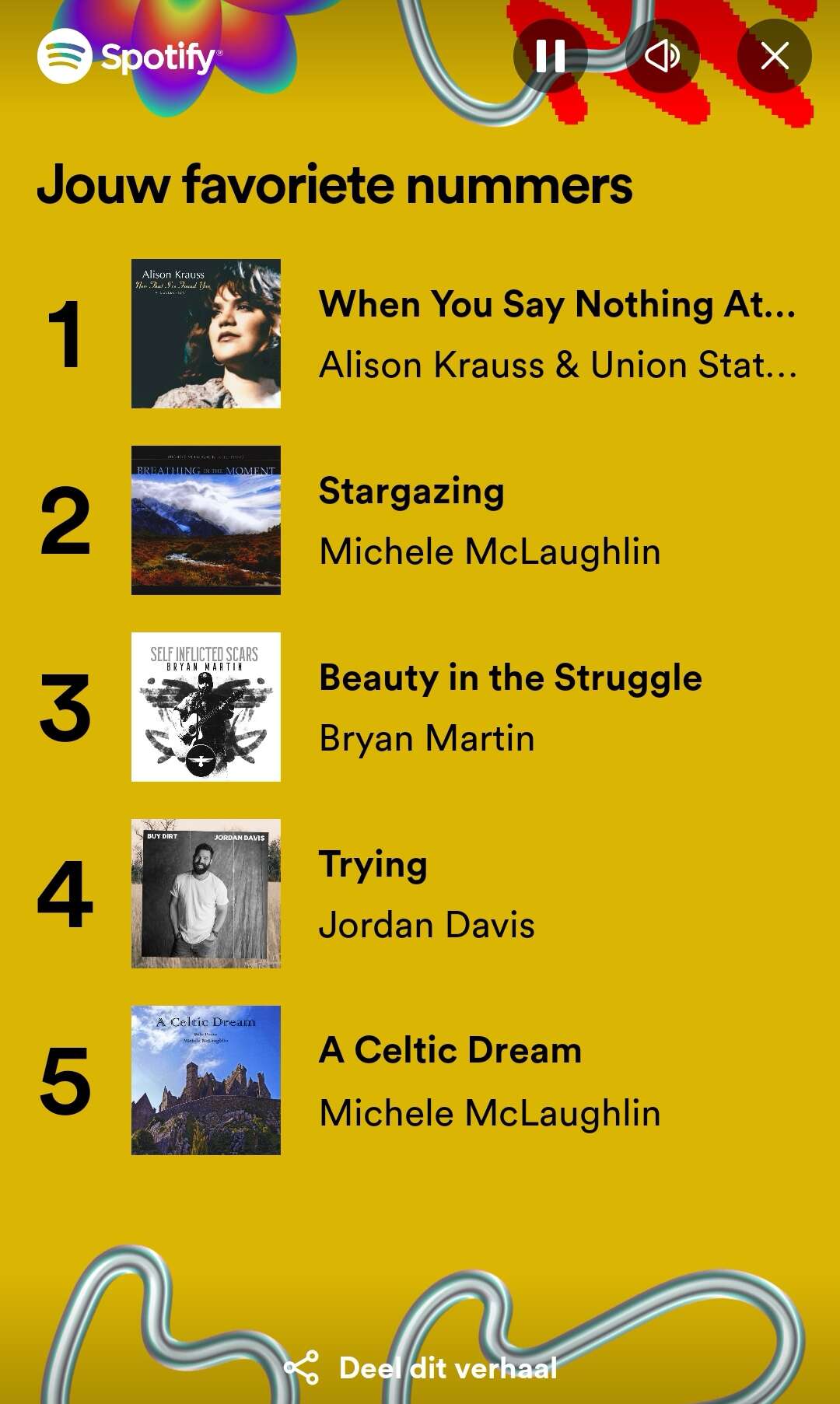
Task: Mute the story sound
Action: 662,56
